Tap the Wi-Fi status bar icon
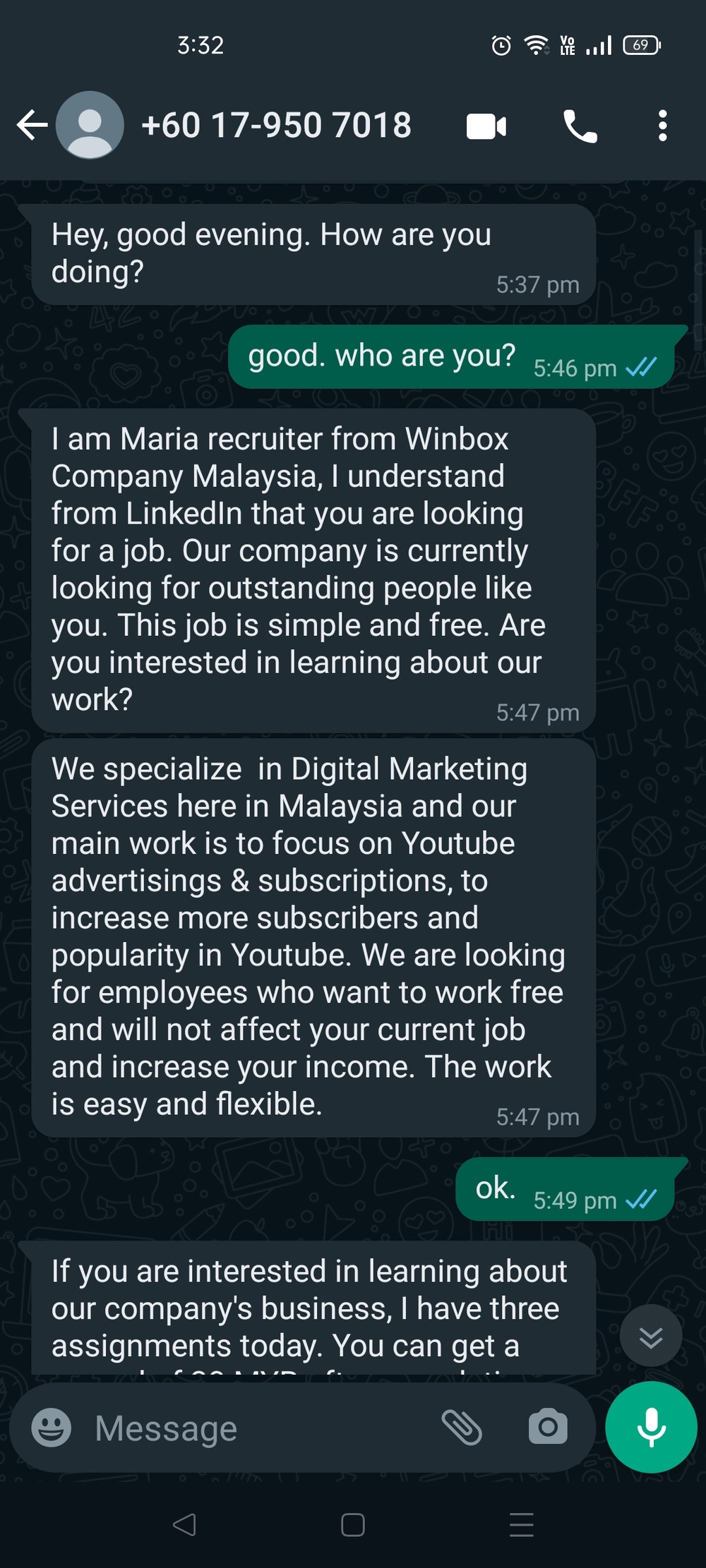 point(535,45)
